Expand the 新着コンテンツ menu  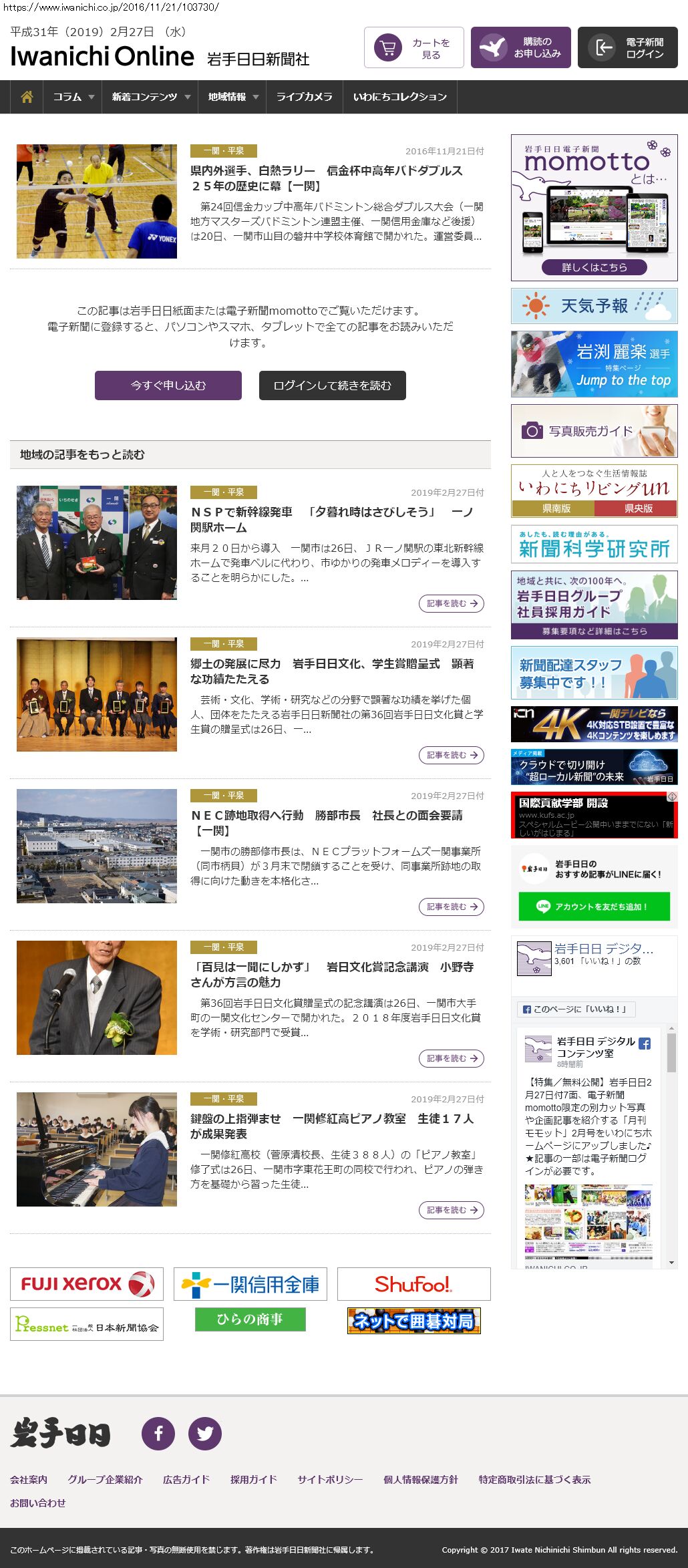coord(150,97)
